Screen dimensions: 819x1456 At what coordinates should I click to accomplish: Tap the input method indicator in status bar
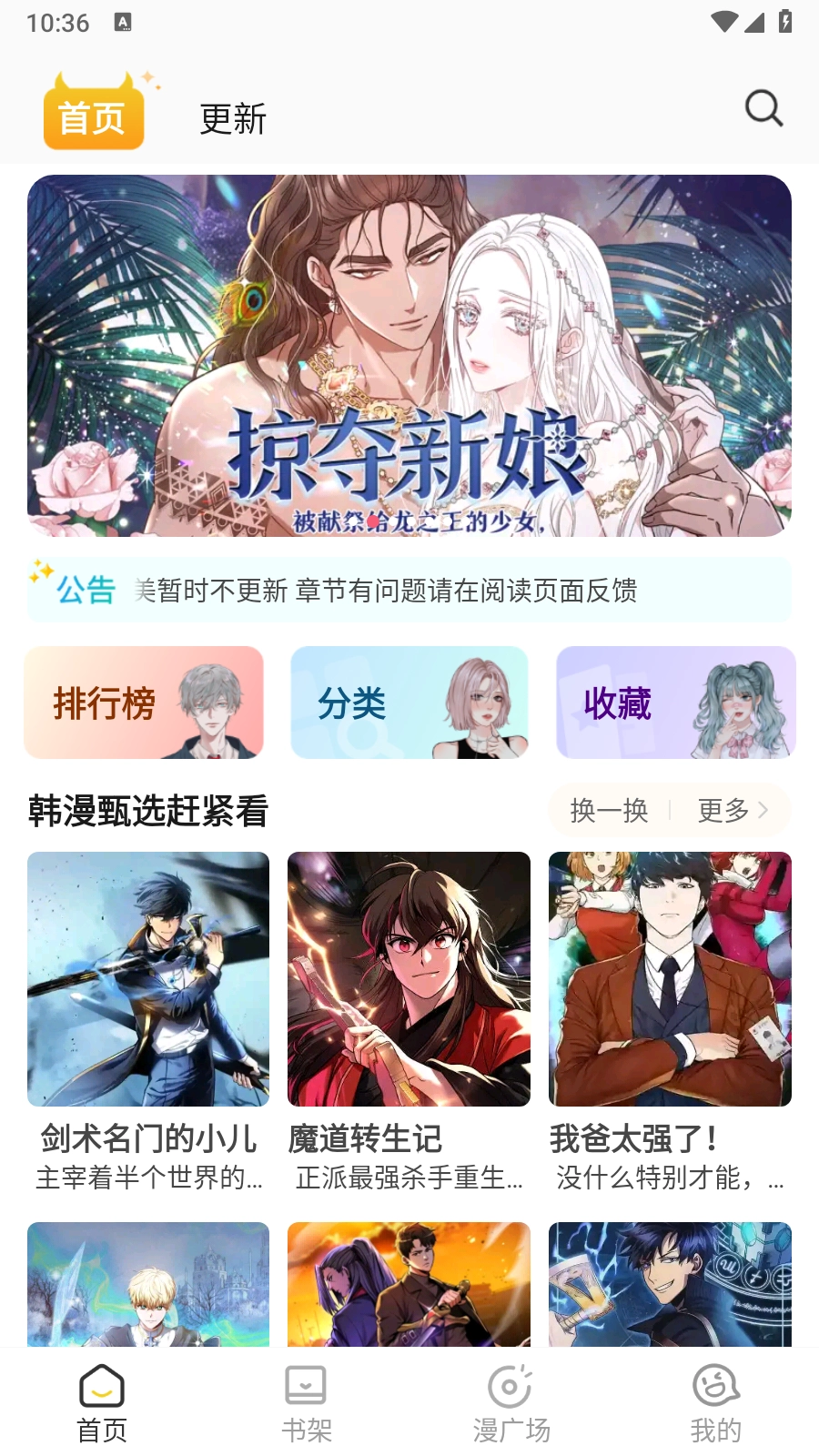click(x=122, y=22)
